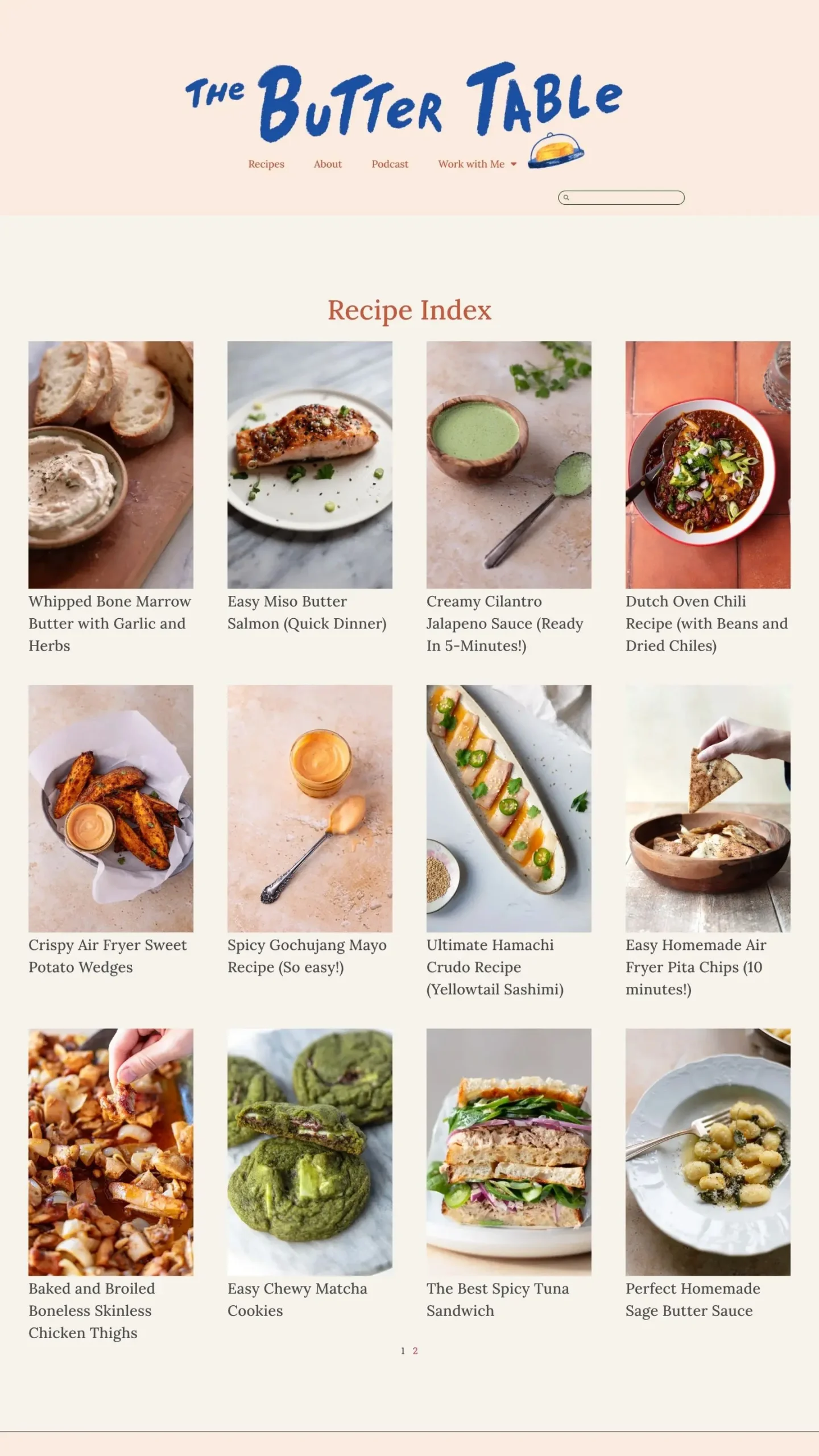This screenshot has height=1456, width=819.
Task: Open the Recipes nav link
Action: click(266, 164)
